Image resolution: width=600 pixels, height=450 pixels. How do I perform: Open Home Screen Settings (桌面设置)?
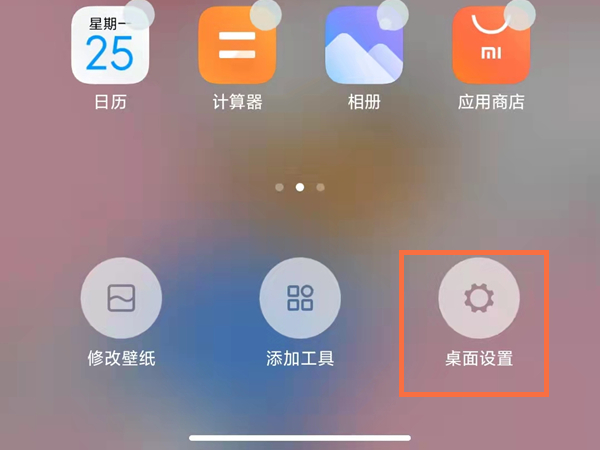pos(478,298)
